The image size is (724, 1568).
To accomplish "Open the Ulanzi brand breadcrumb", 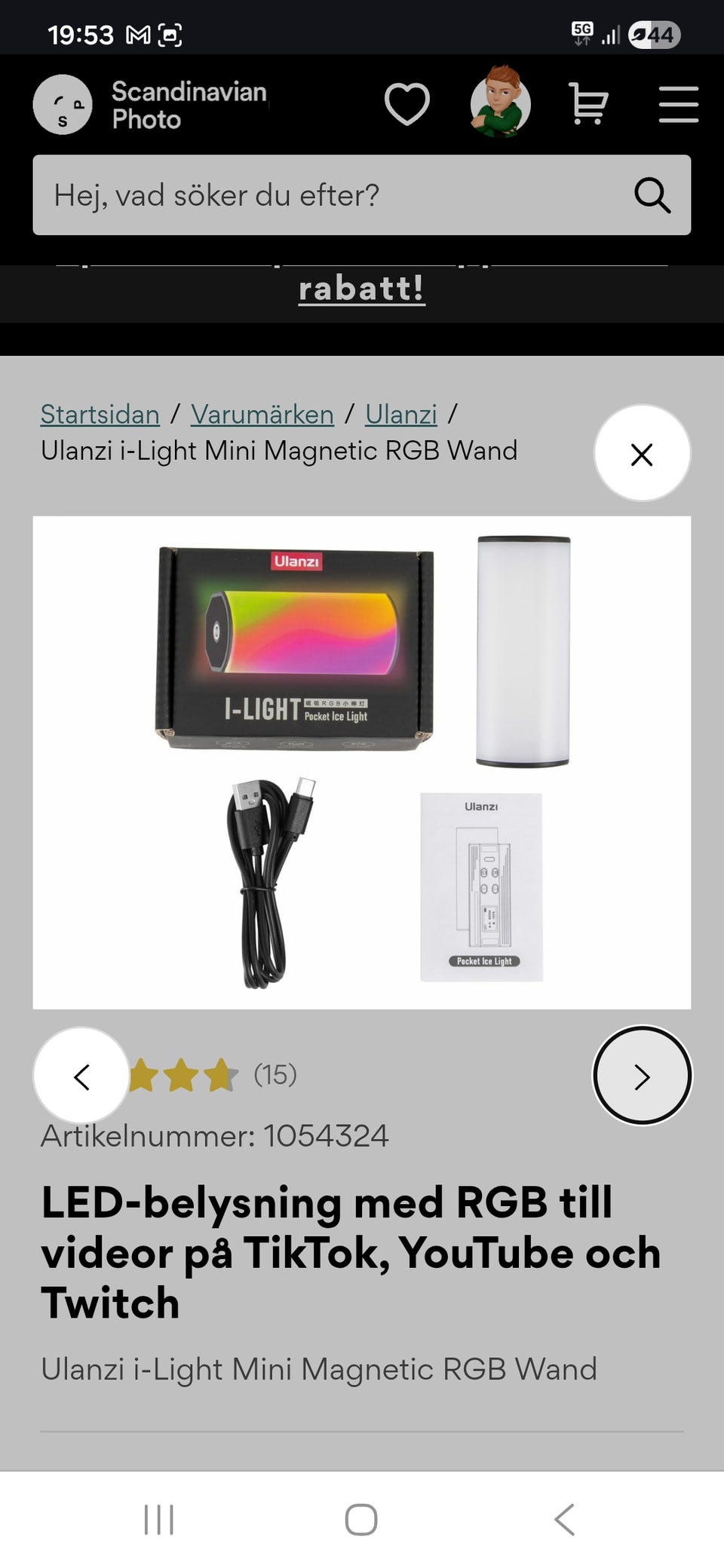I will pos(401,415).
